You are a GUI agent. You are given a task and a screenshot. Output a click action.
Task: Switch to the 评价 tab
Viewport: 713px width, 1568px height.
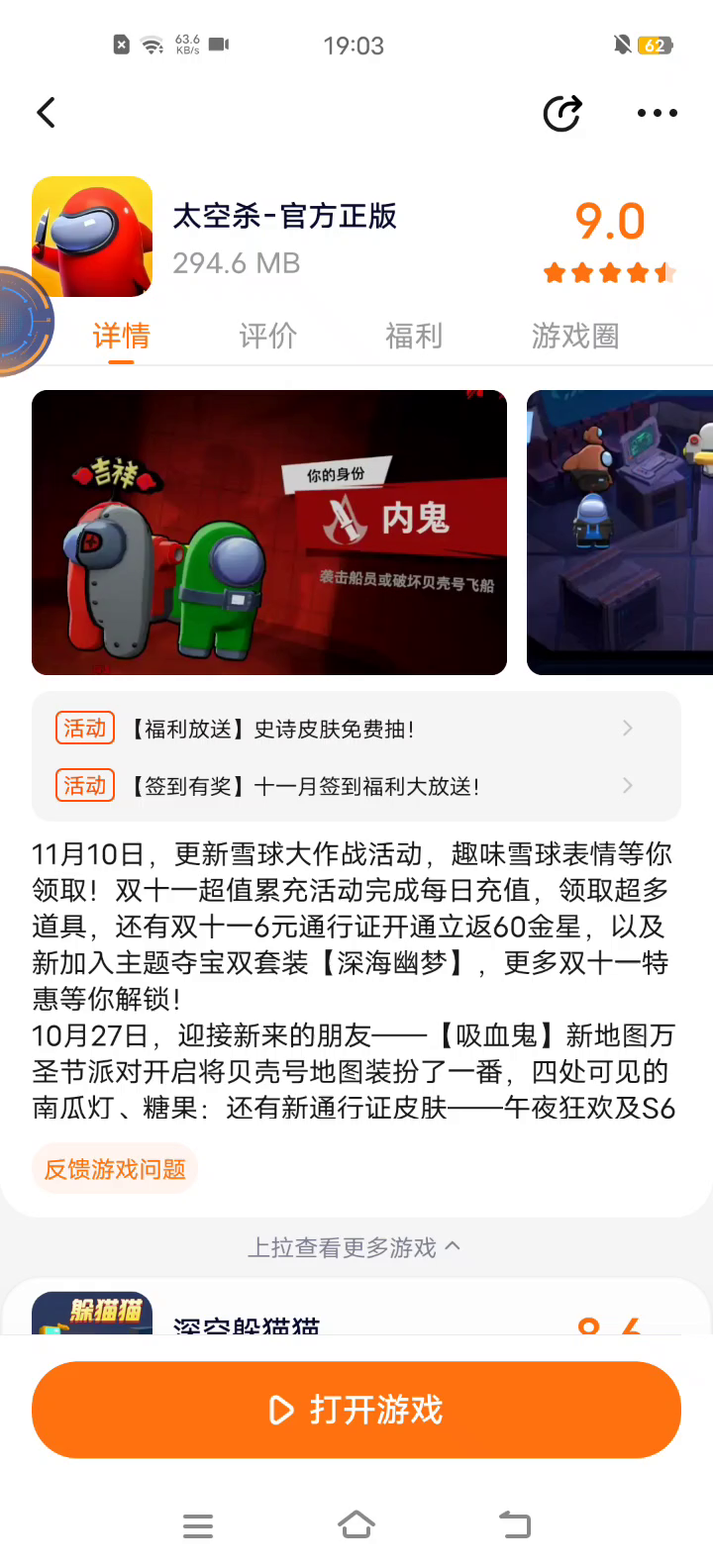click(x=267, y=337)
